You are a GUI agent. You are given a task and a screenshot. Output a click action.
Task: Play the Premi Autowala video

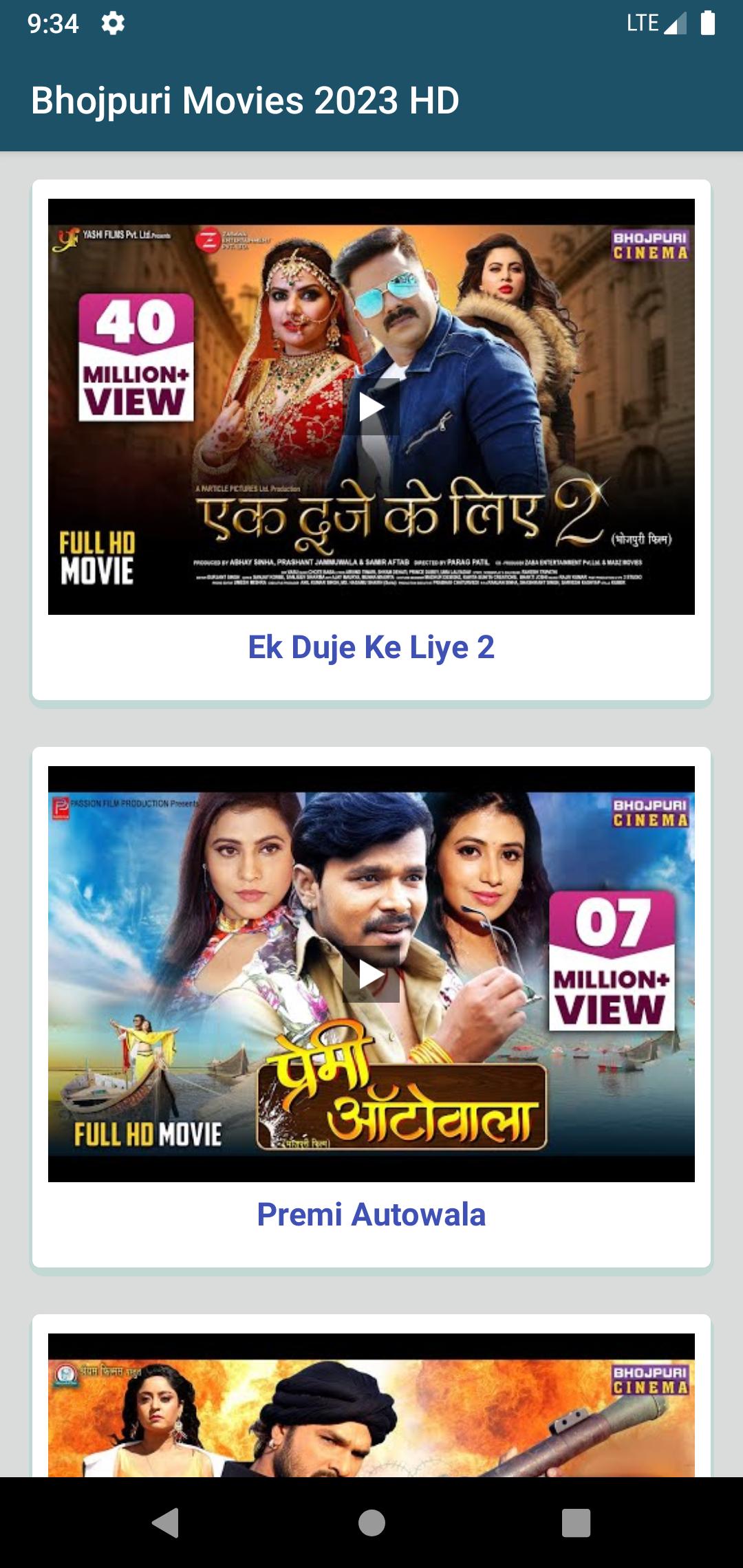tap(371, 974)
